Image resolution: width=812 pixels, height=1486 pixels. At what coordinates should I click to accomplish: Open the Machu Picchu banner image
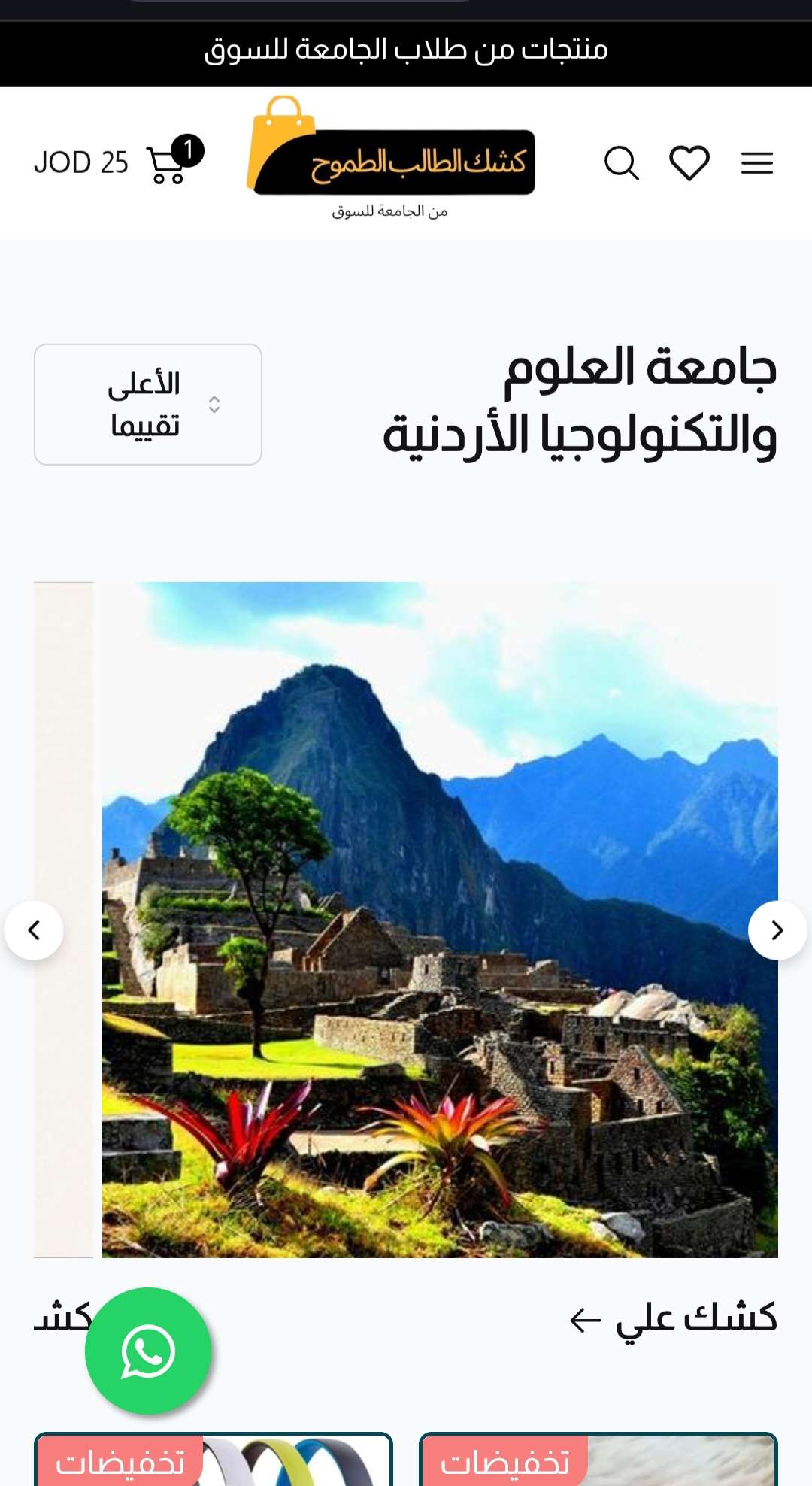pyautogui.click(x=440, y=919)
